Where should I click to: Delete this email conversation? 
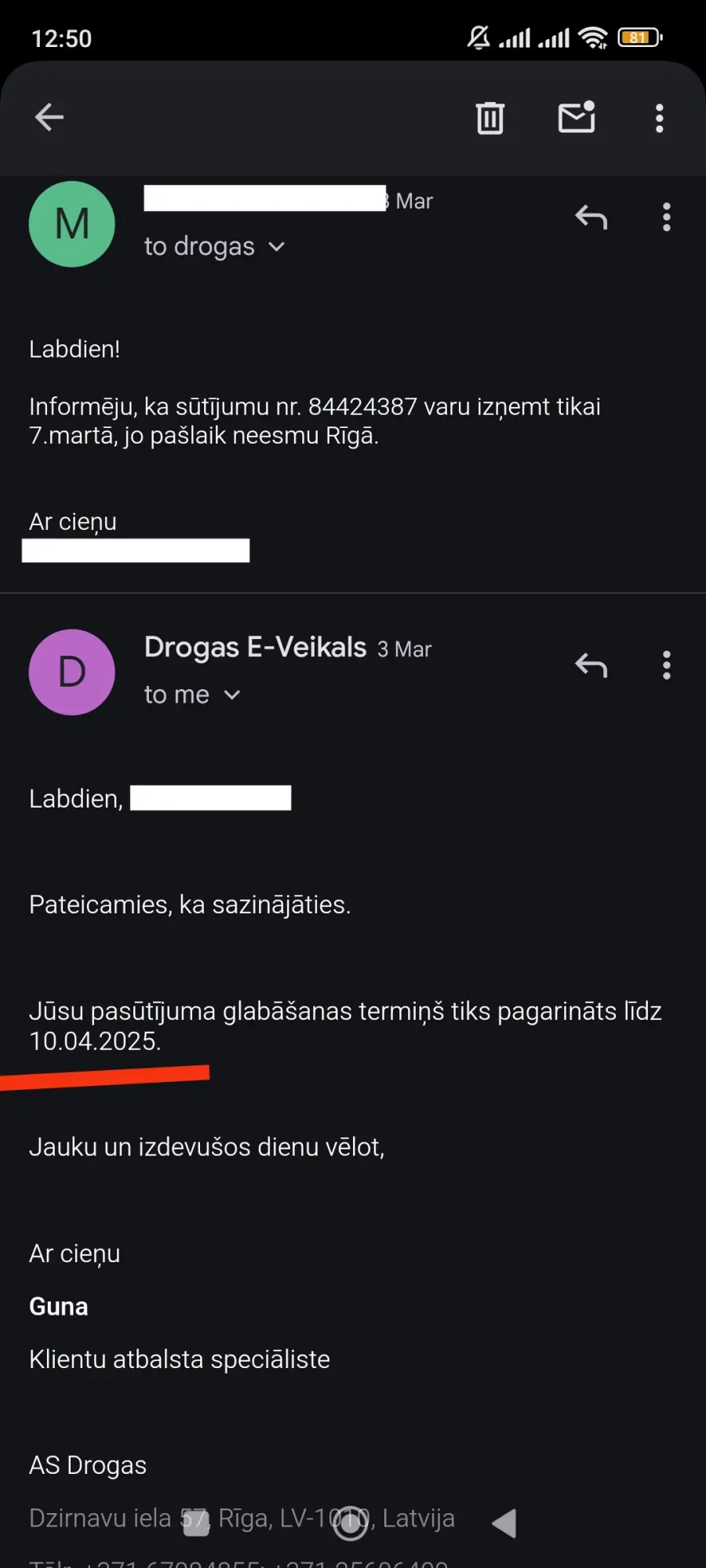(490, 118)
